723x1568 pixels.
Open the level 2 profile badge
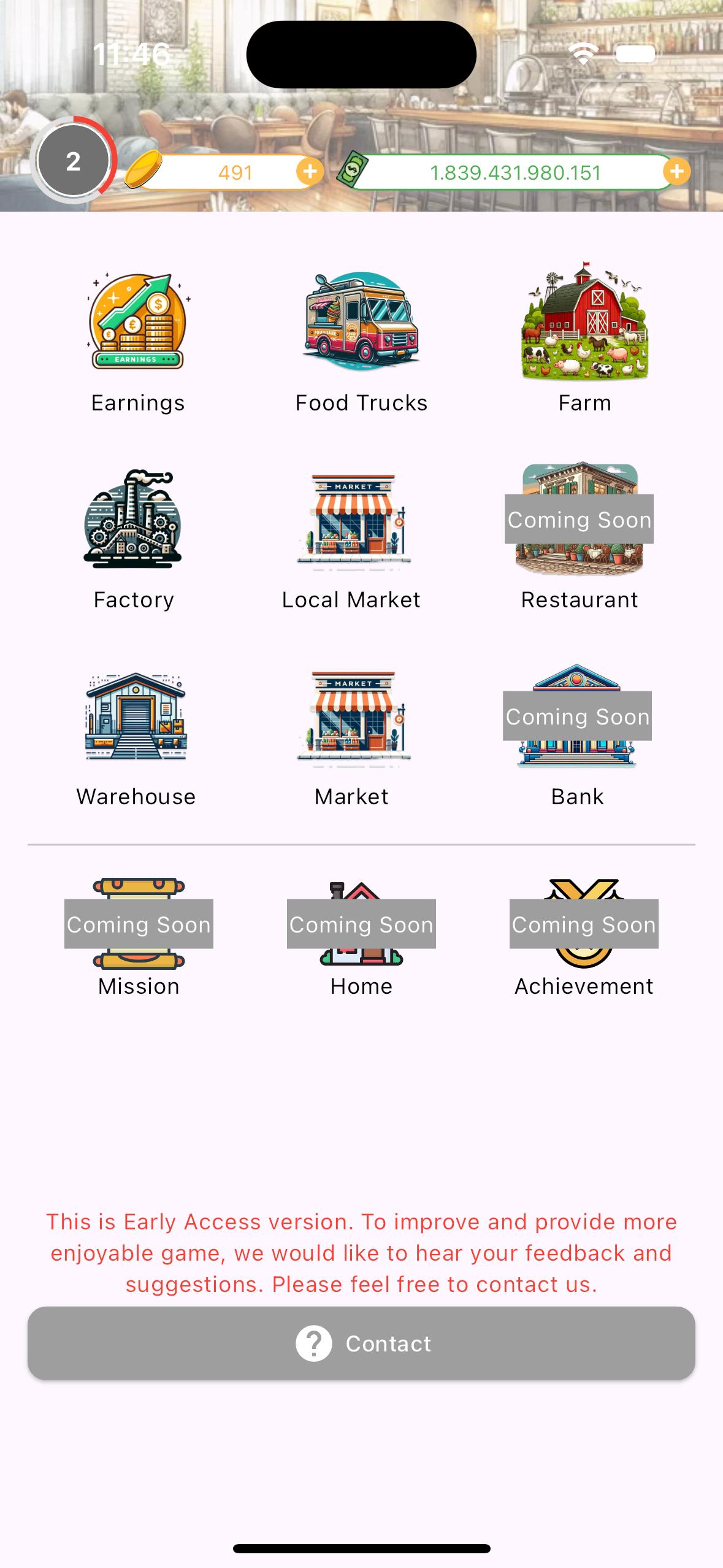click(x=74, y=161)
